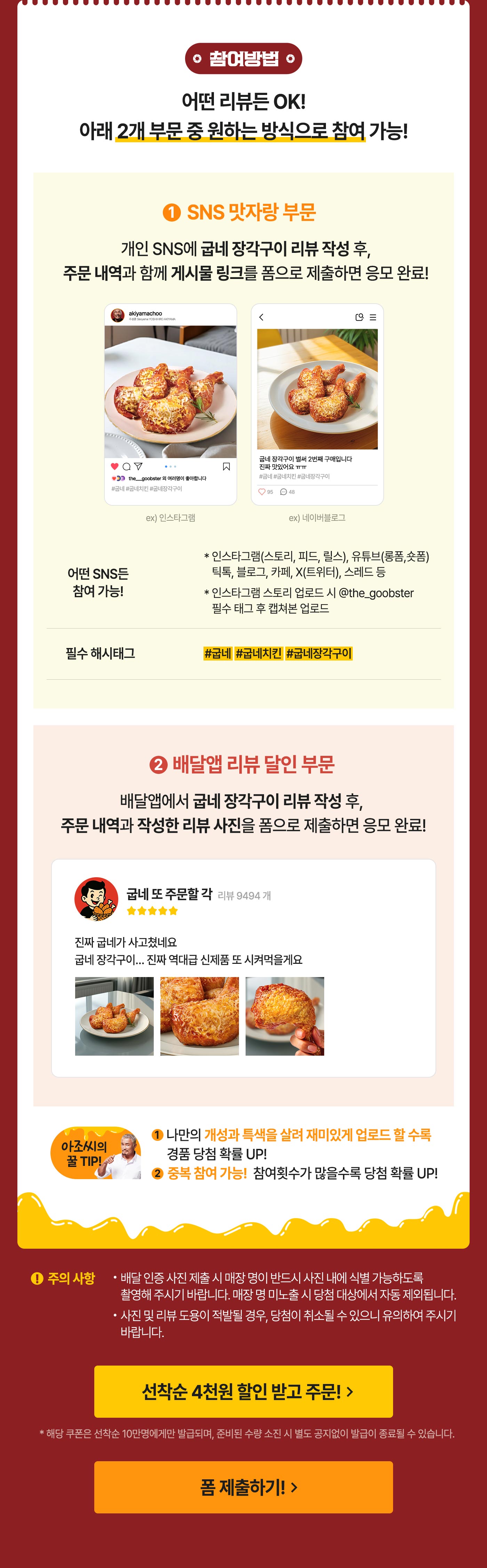Open the 폼 제출하기 form button
The height and width of the screenshot is (1568, 487).
pyautogui.click(x=243, y=1487)
